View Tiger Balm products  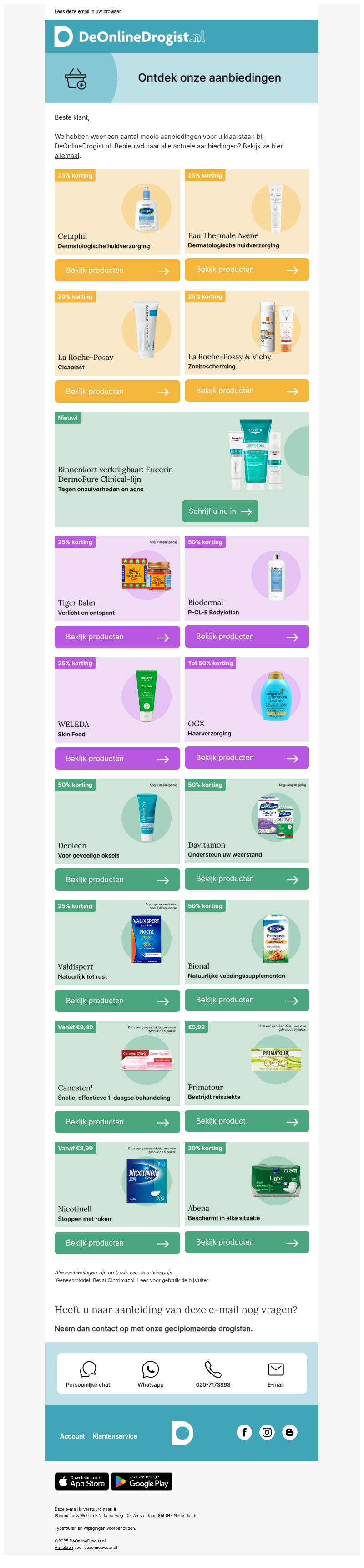click(x=117, y=637)
